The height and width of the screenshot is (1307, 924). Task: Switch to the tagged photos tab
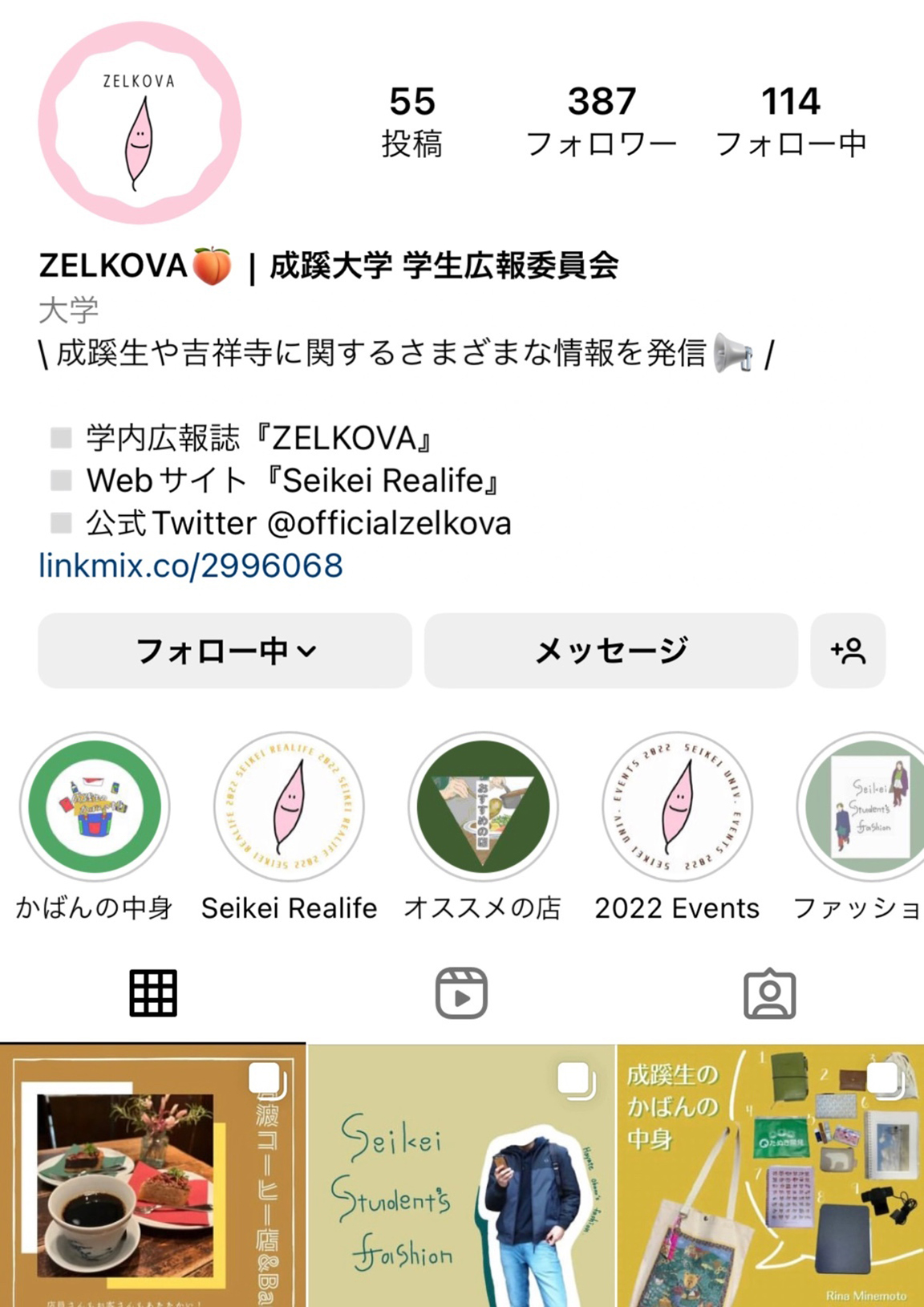(x=769, y=993)
